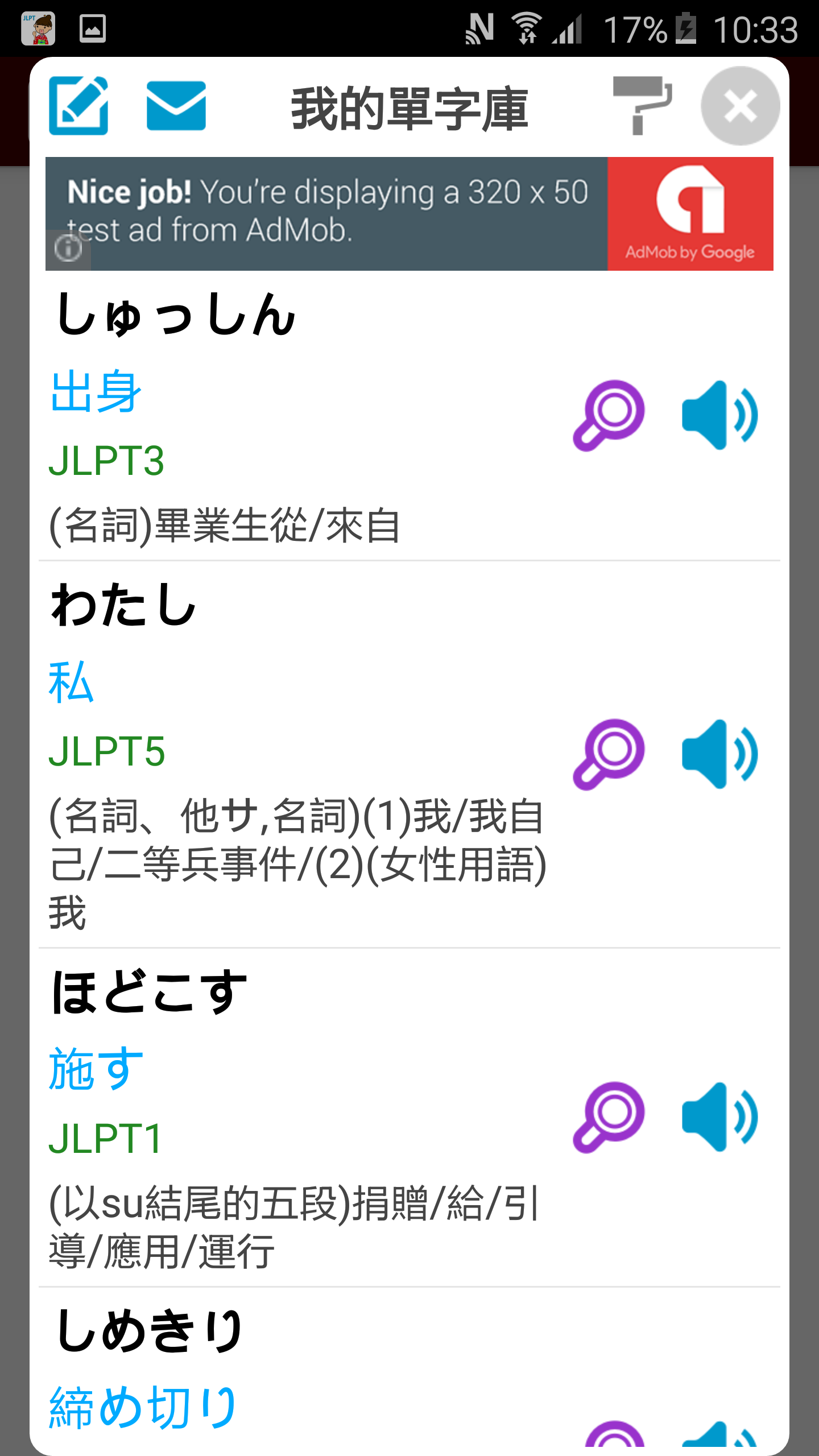The width and height of the screenshot is (819, 1456).
Task: Close the 我的單字庫 dialog
Action: (x=741, y=106)
